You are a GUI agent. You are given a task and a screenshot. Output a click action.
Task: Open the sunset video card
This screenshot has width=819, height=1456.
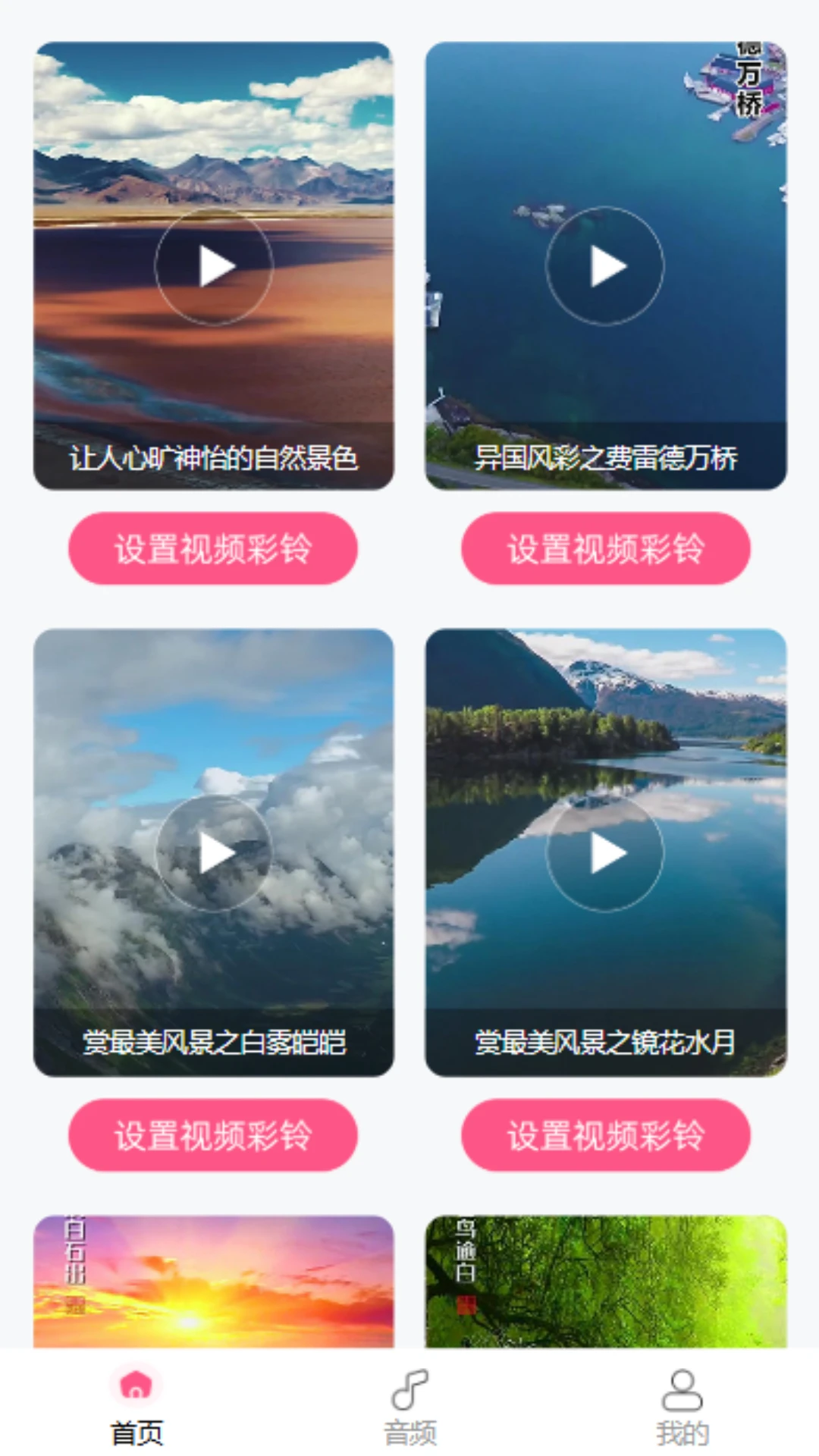tap(214, 1282)
